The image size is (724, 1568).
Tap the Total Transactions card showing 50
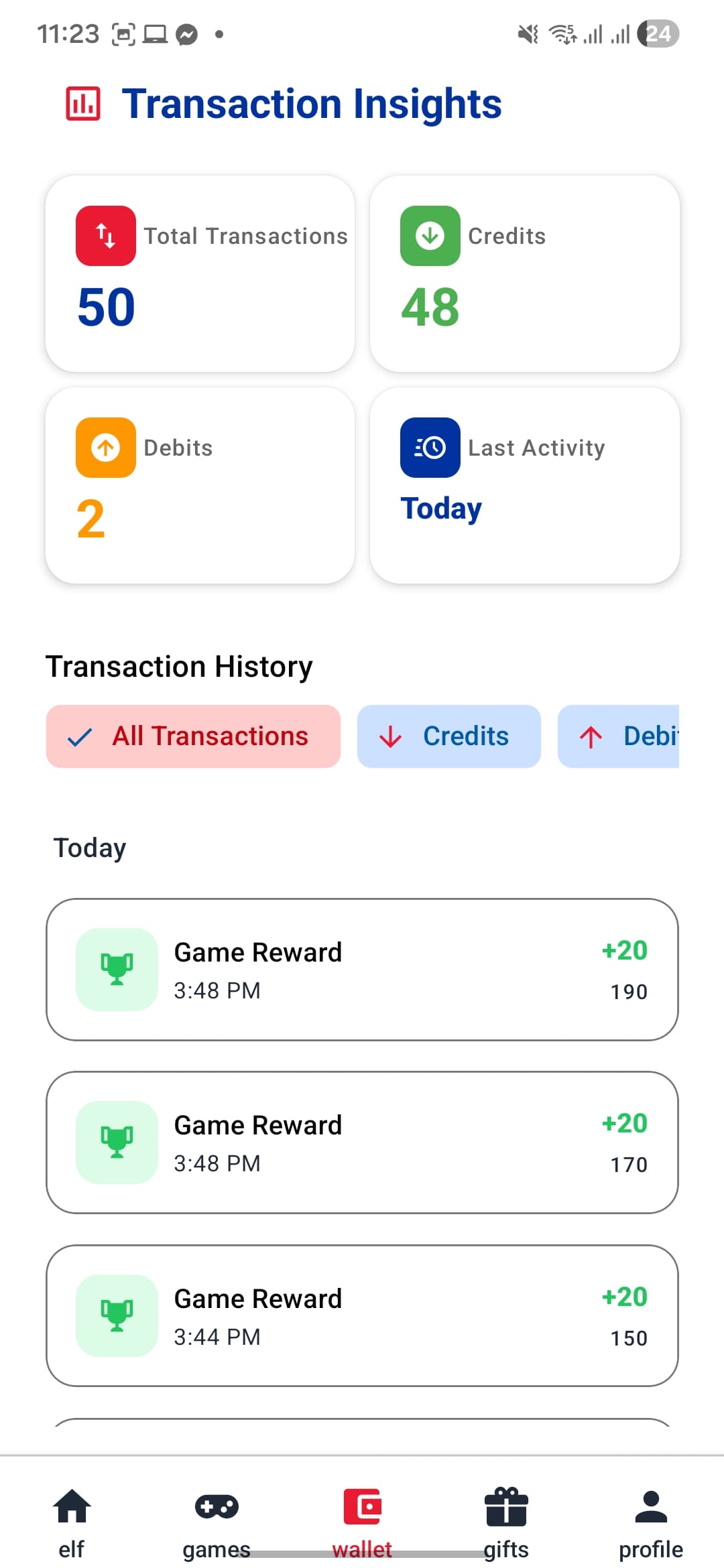click(x=200, y=273)
